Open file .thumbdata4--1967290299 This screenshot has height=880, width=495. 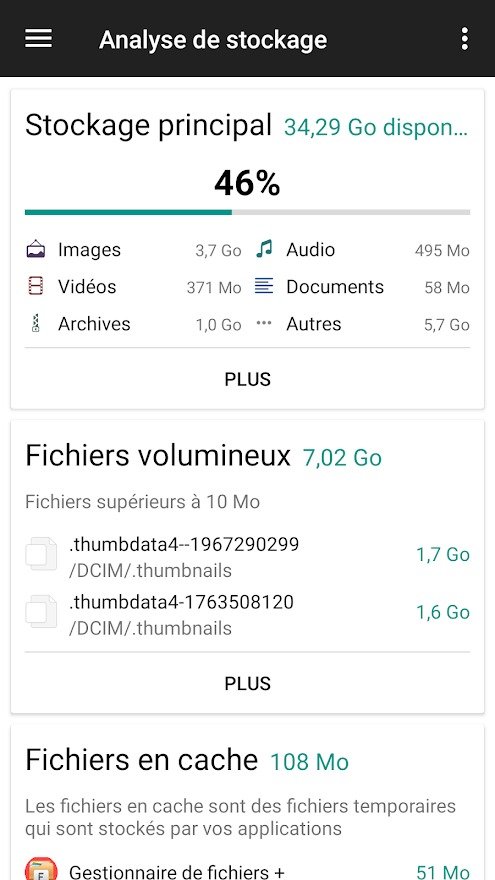(x=248, y=556)
